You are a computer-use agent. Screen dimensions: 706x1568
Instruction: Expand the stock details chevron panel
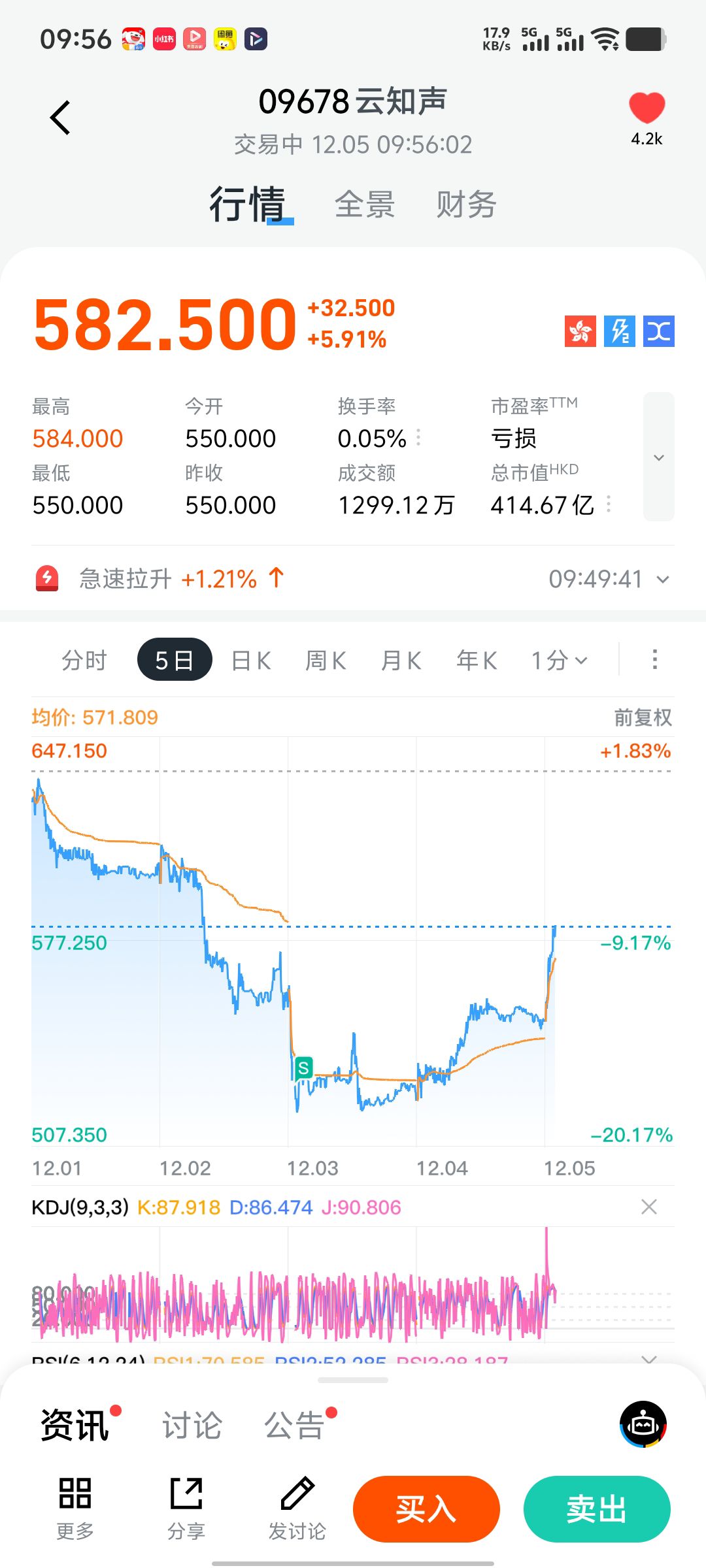658,457
